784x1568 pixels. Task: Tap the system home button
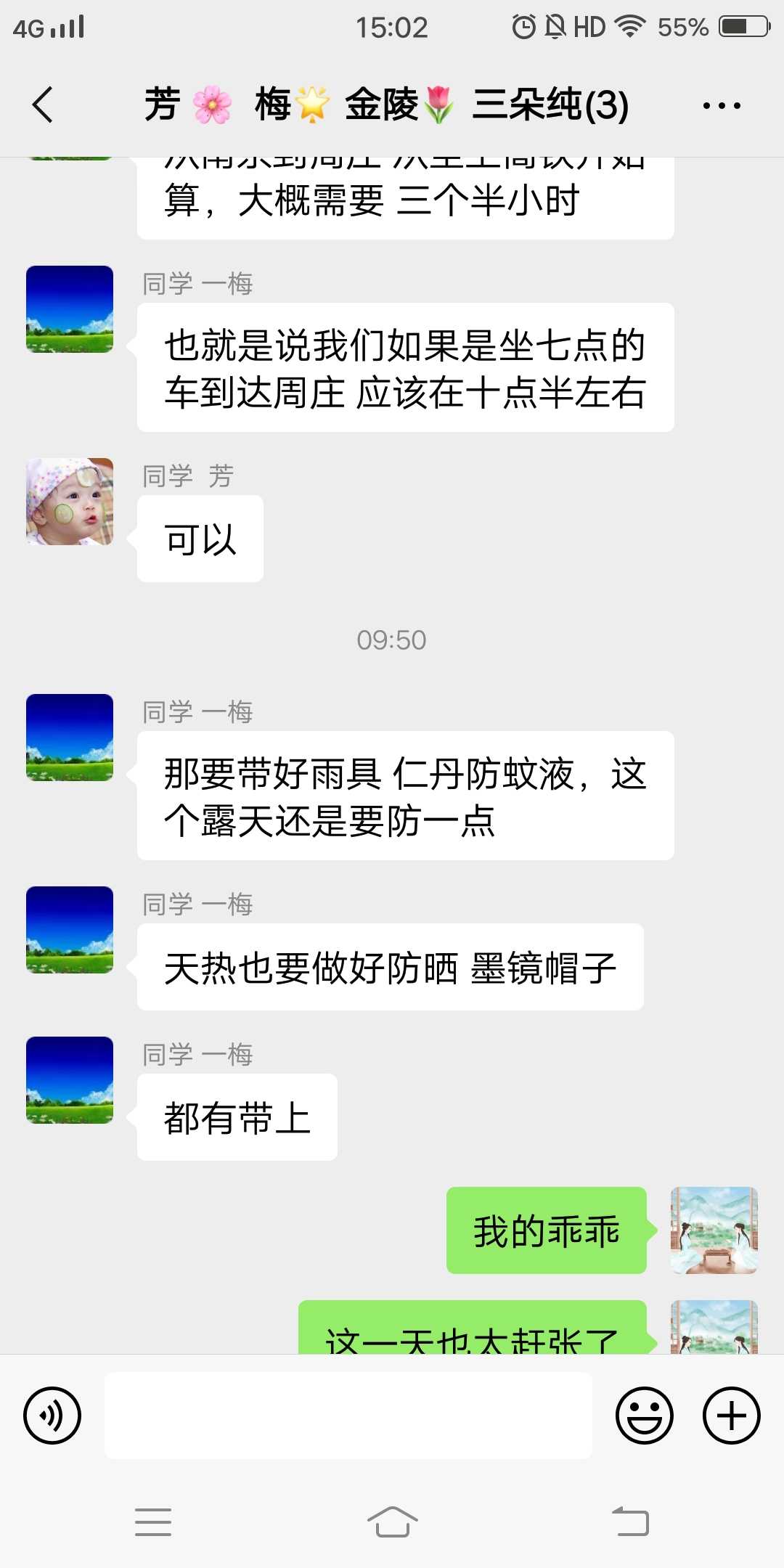point(392,1522)
